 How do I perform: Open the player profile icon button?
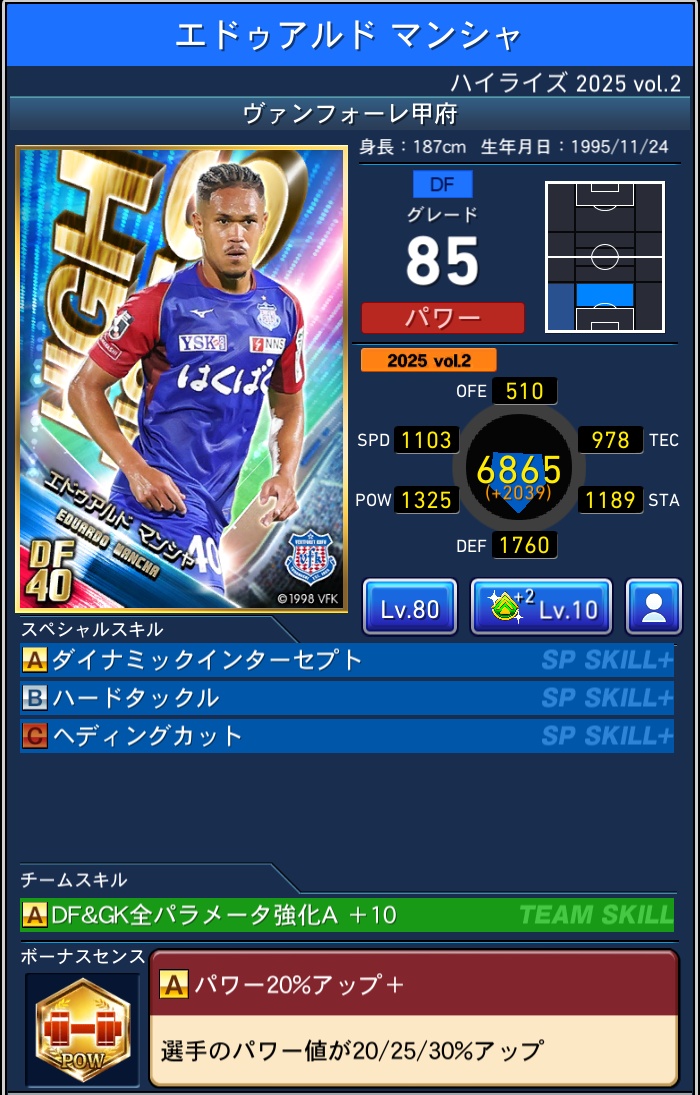tap(654, 607)
